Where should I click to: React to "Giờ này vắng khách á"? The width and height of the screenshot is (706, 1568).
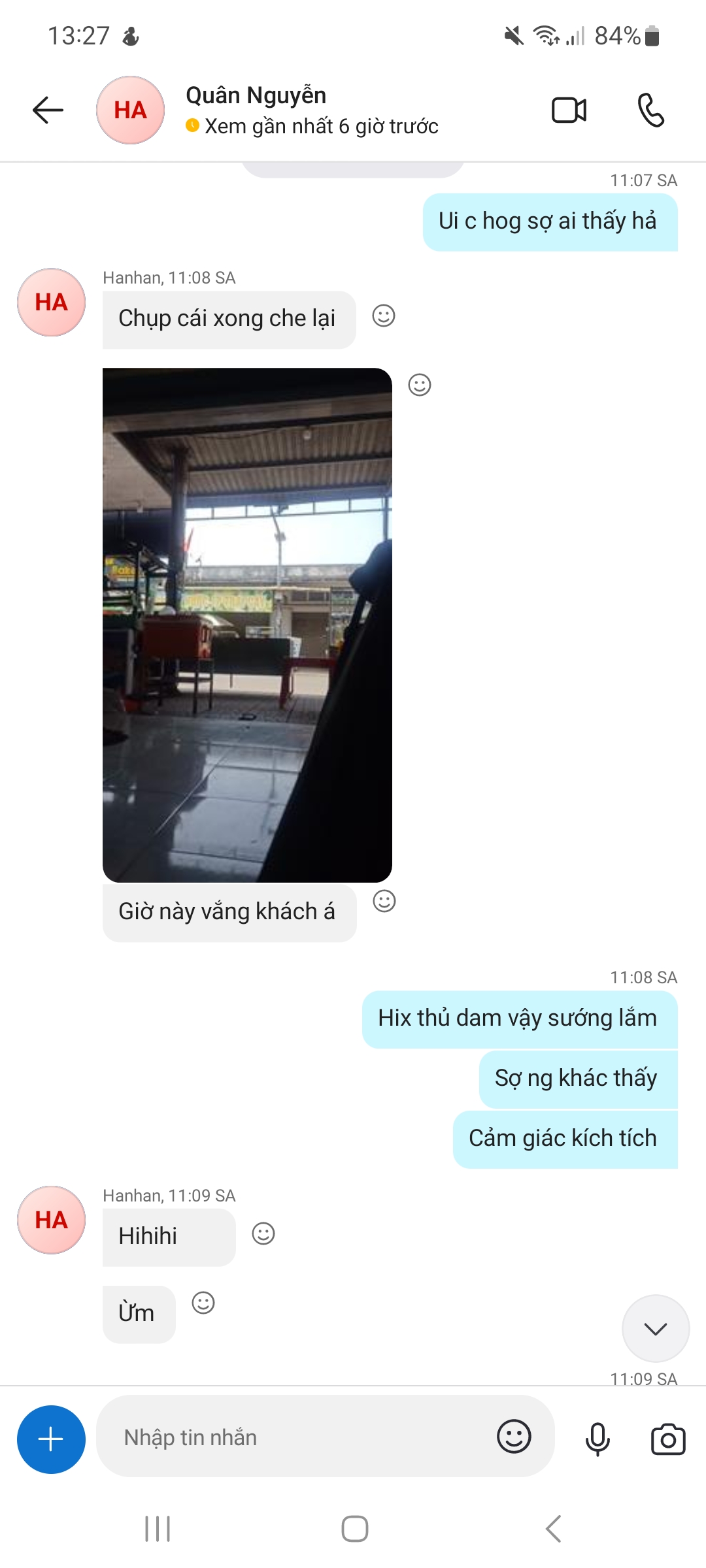(x=384, y=902)
